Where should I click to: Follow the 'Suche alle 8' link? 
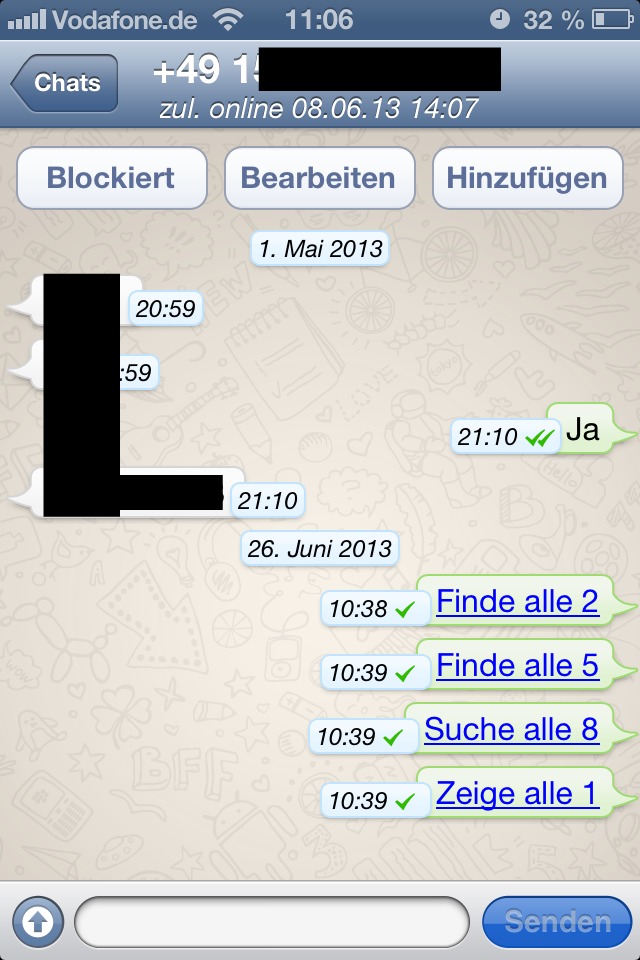511,730
